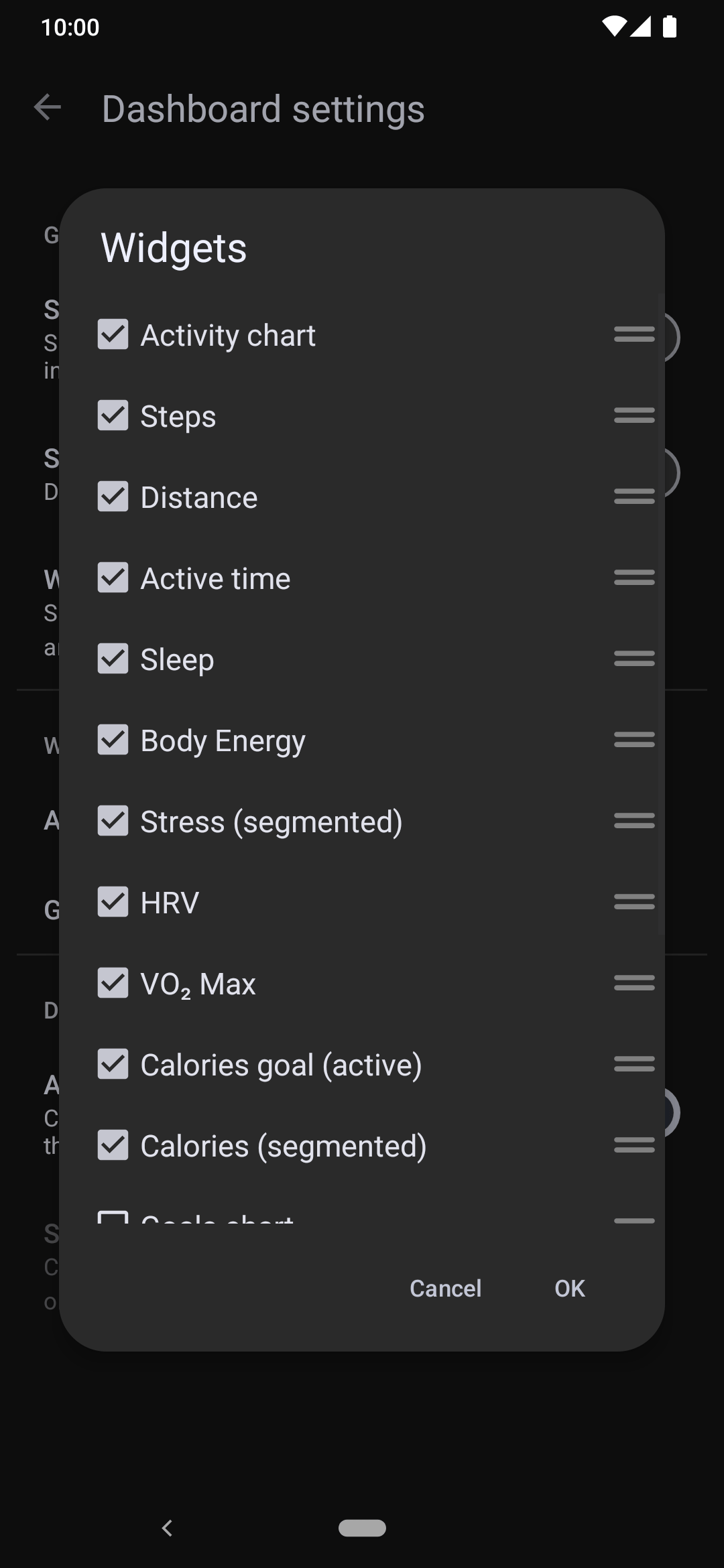The image size is (724, 1568).
Task: Tap the system back button
Action: tap(168, 1528)
